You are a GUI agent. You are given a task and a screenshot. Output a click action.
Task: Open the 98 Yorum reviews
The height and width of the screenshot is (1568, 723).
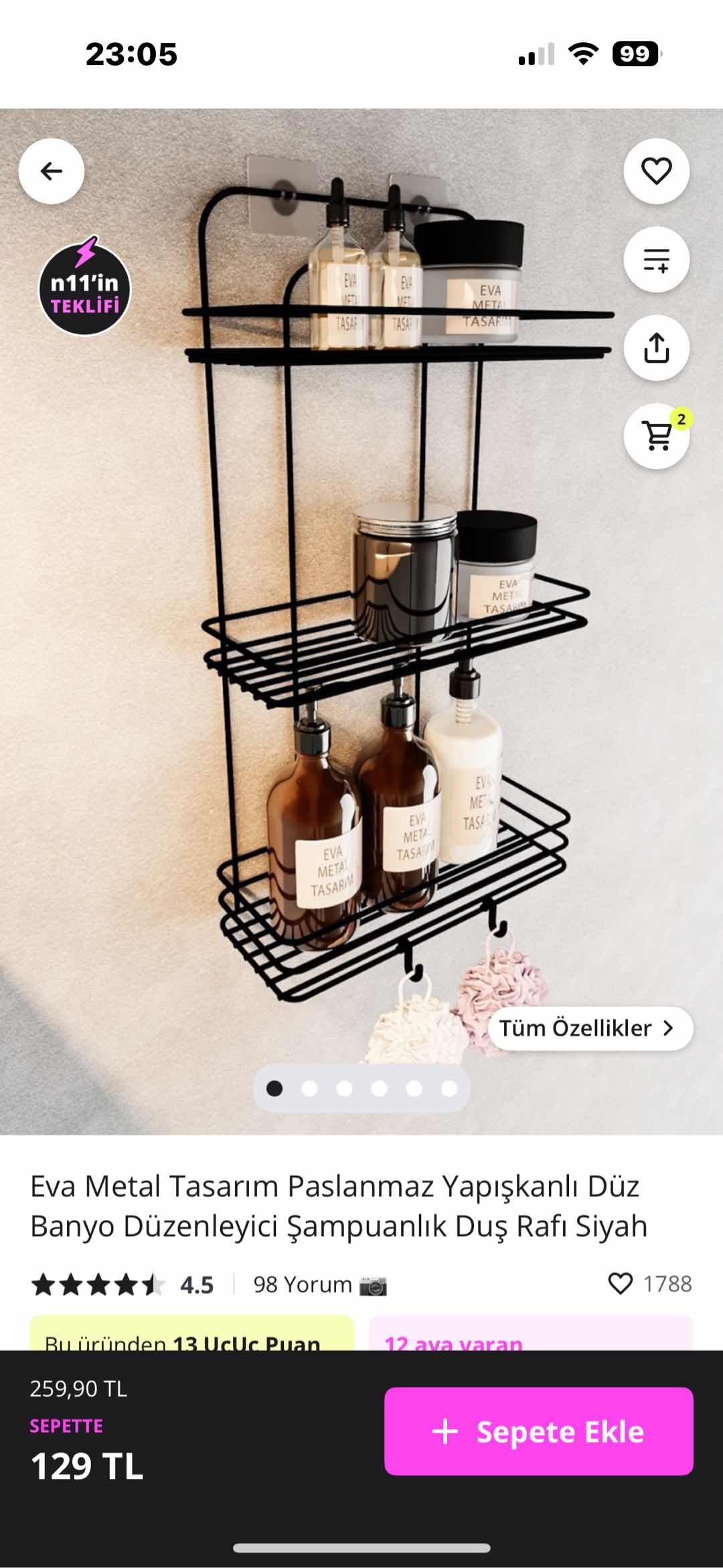point(303,1284)
